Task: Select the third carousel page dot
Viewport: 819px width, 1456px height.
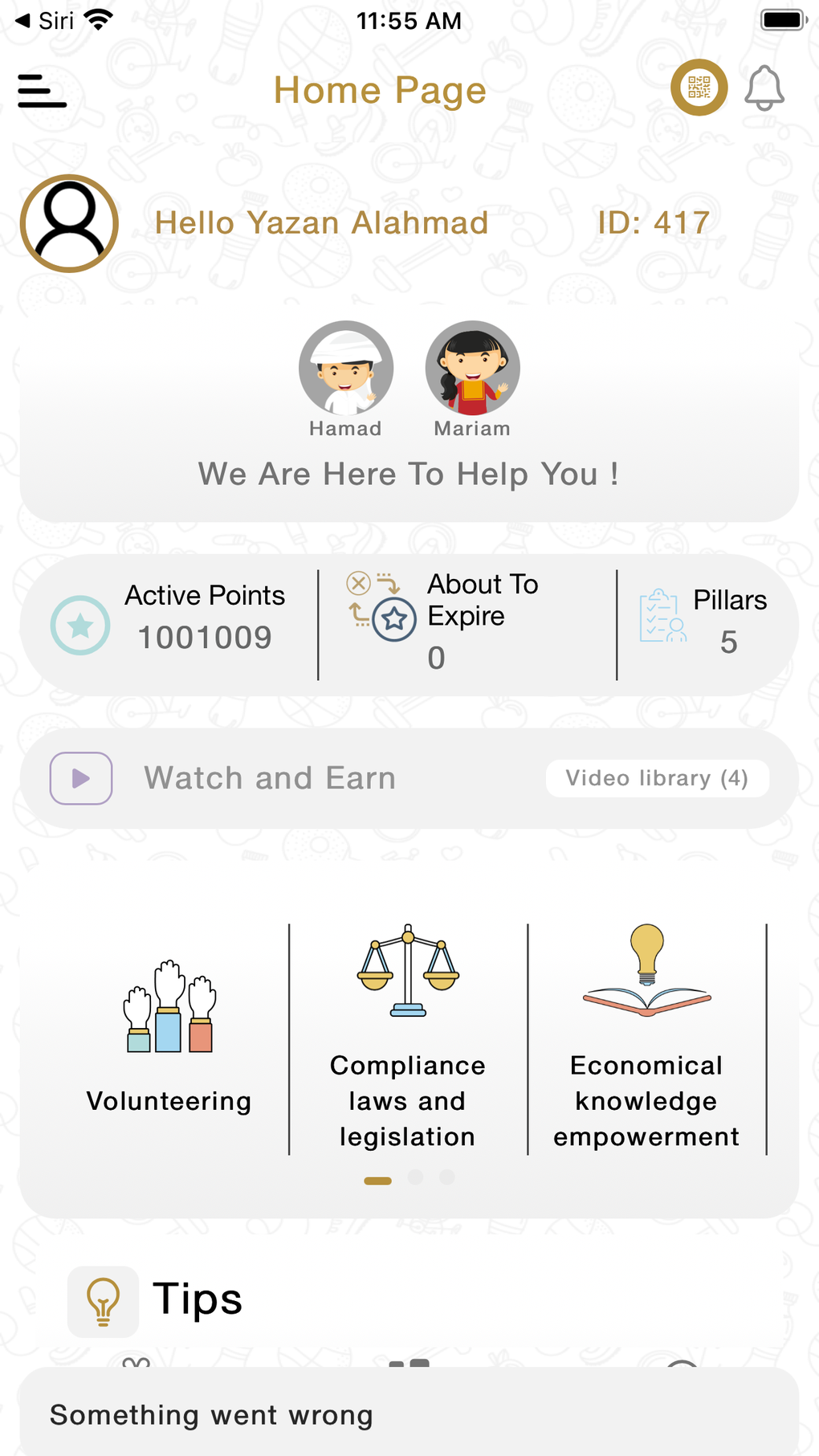Action: pyautogui.click(x=446, y=1178)
